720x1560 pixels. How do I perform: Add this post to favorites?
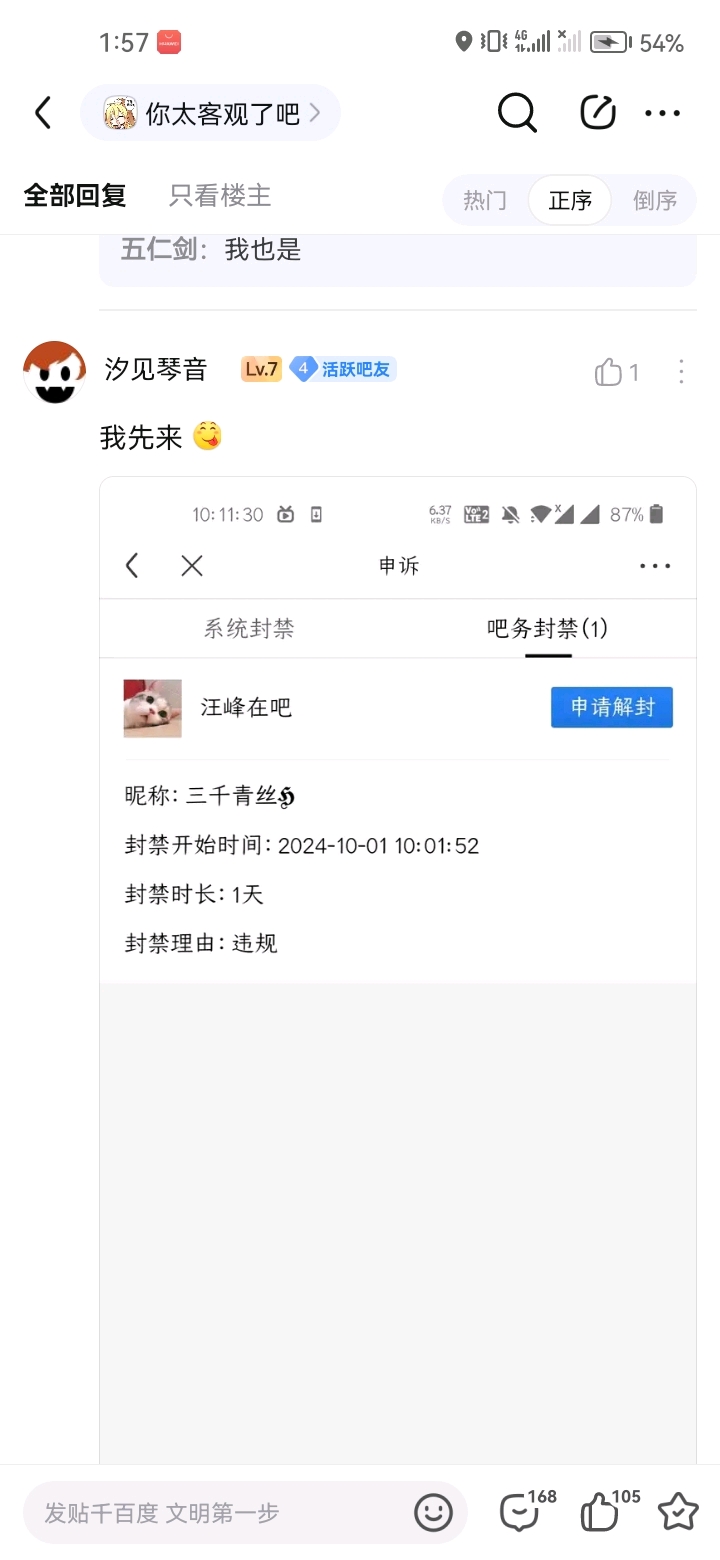point(678,1512)
